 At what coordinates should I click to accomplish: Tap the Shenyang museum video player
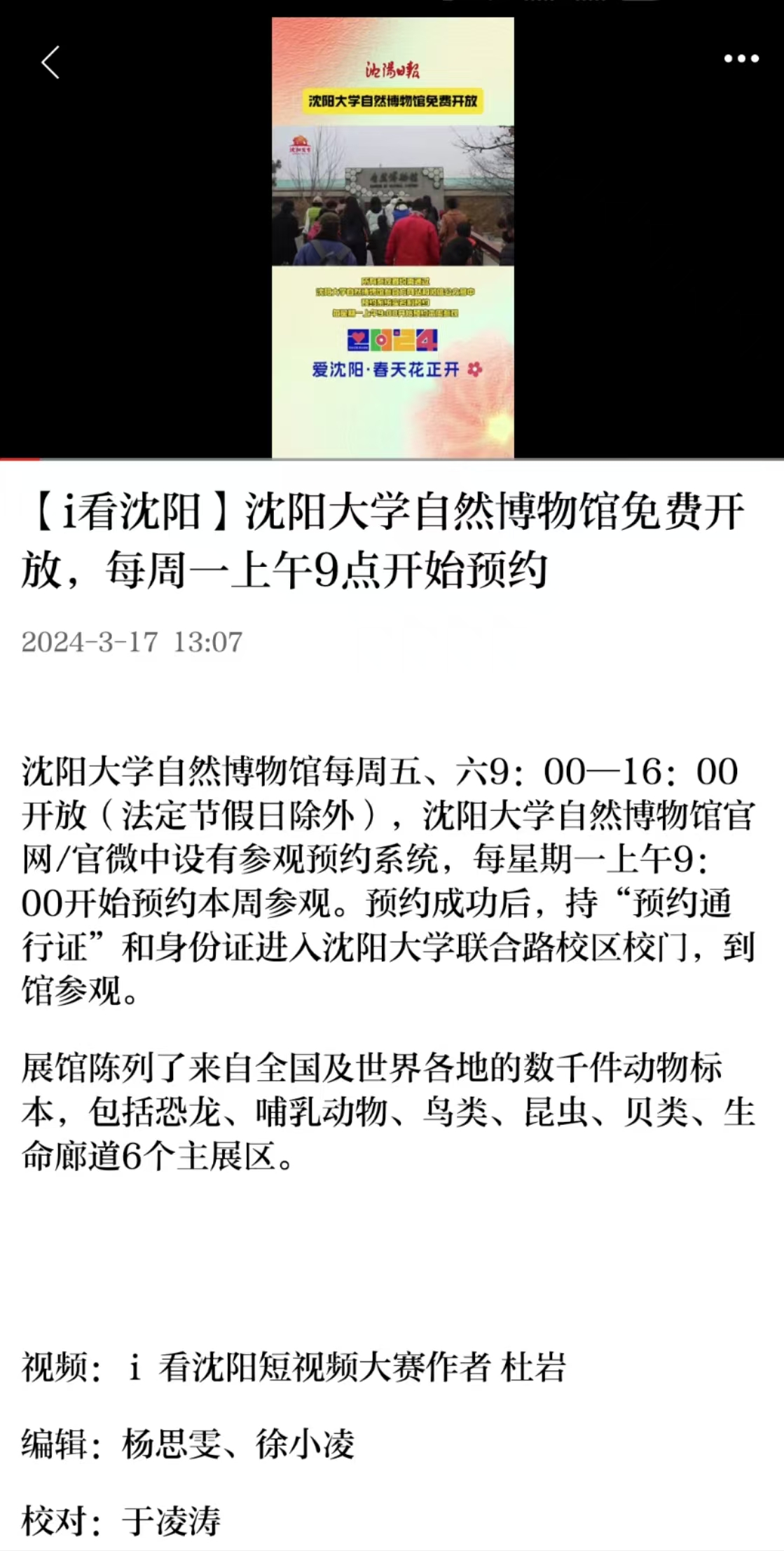[x=392, y=238]
